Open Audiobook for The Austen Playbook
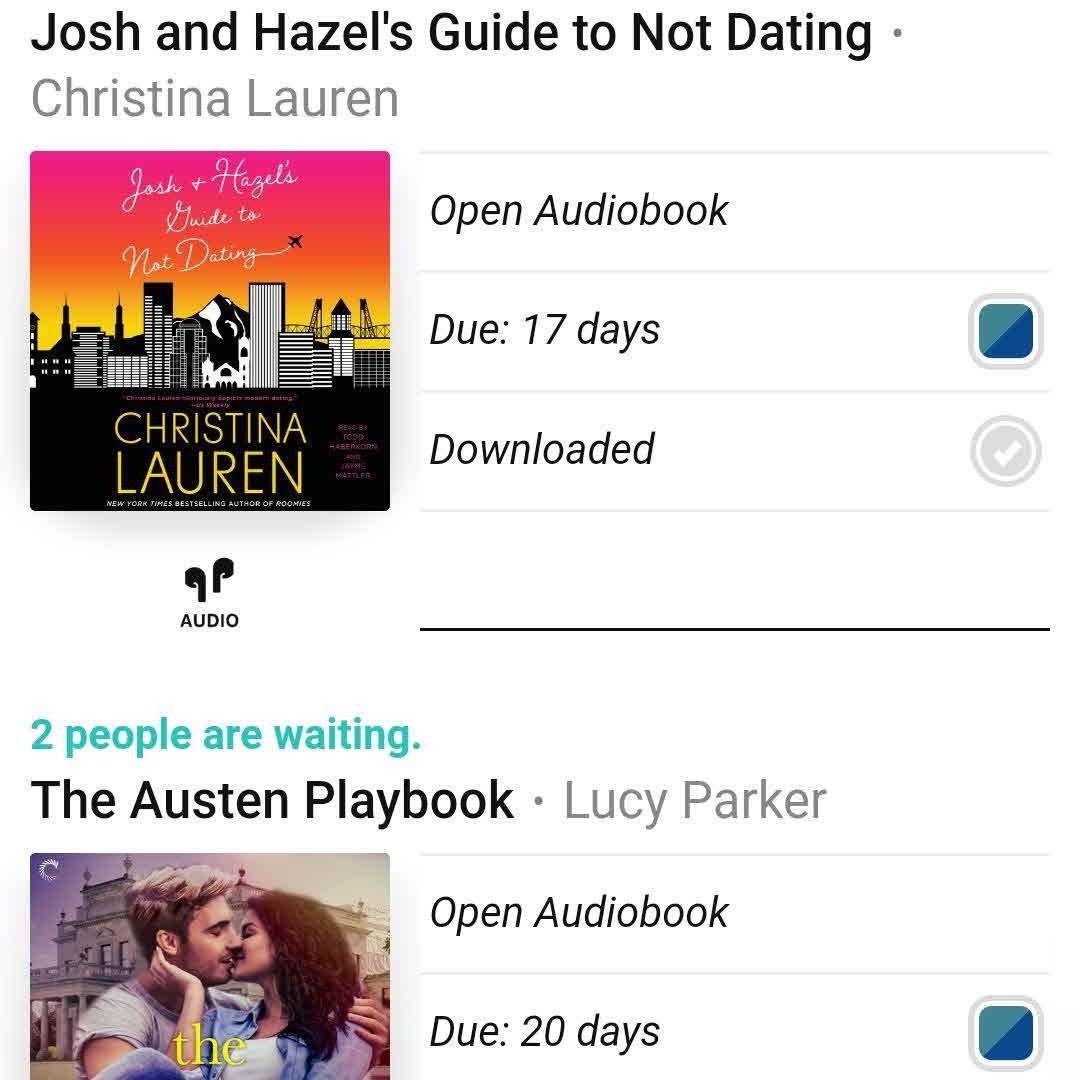The width and height of the screenshot is (1080, 1080). (x=579, y=913)
